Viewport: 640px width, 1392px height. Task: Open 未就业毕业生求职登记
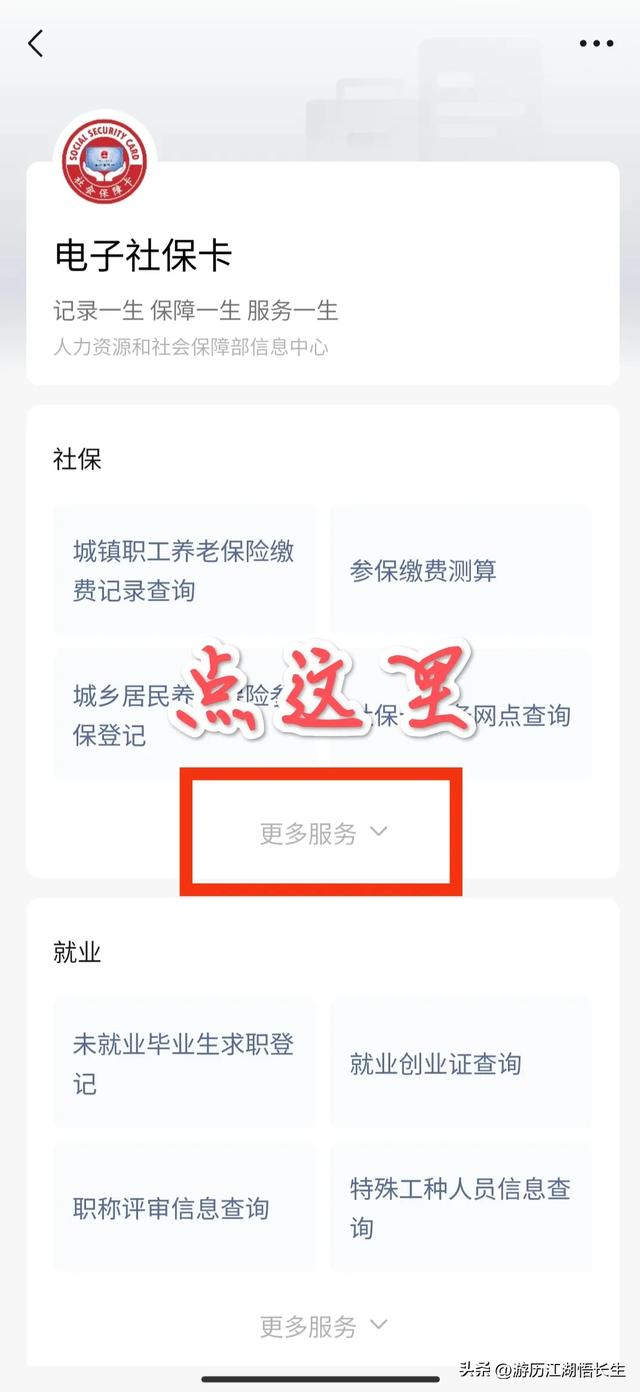pyautogui.click(x=184, y=1064)
